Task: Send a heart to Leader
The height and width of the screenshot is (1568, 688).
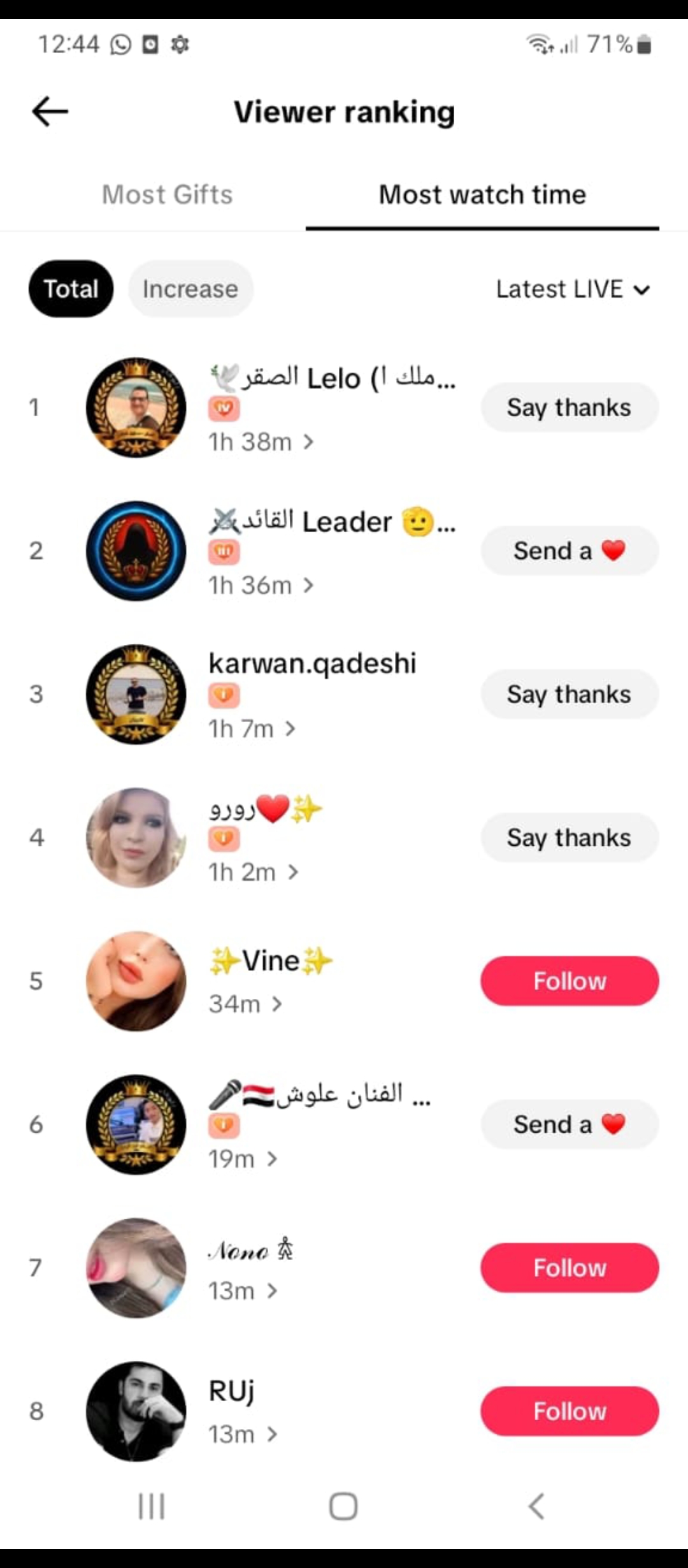Action: (569, 551)
